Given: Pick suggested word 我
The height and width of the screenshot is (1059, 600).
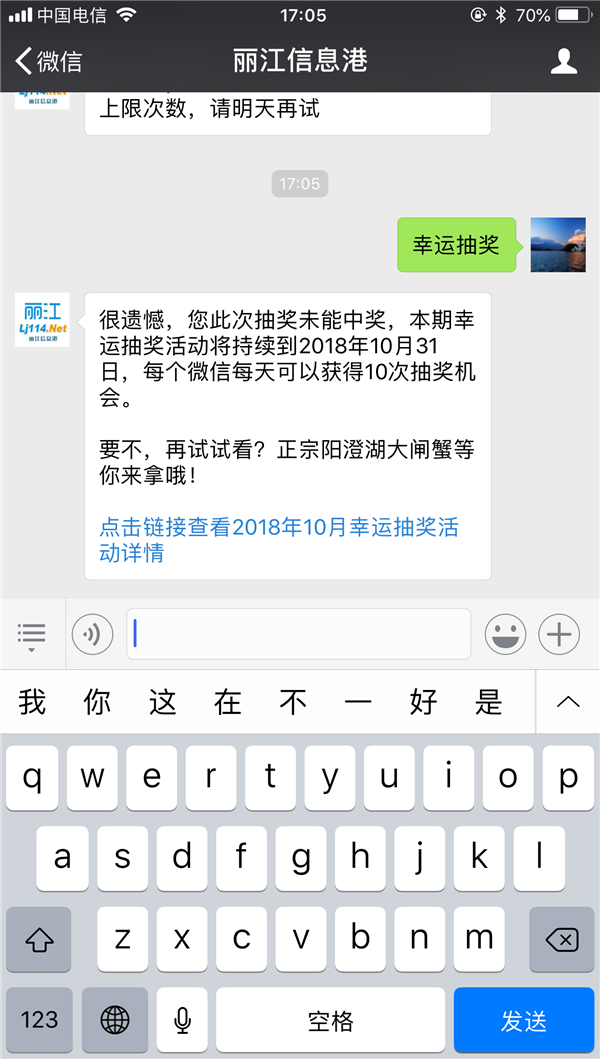Looking at the screenshot, I should [x=32, y=702].
